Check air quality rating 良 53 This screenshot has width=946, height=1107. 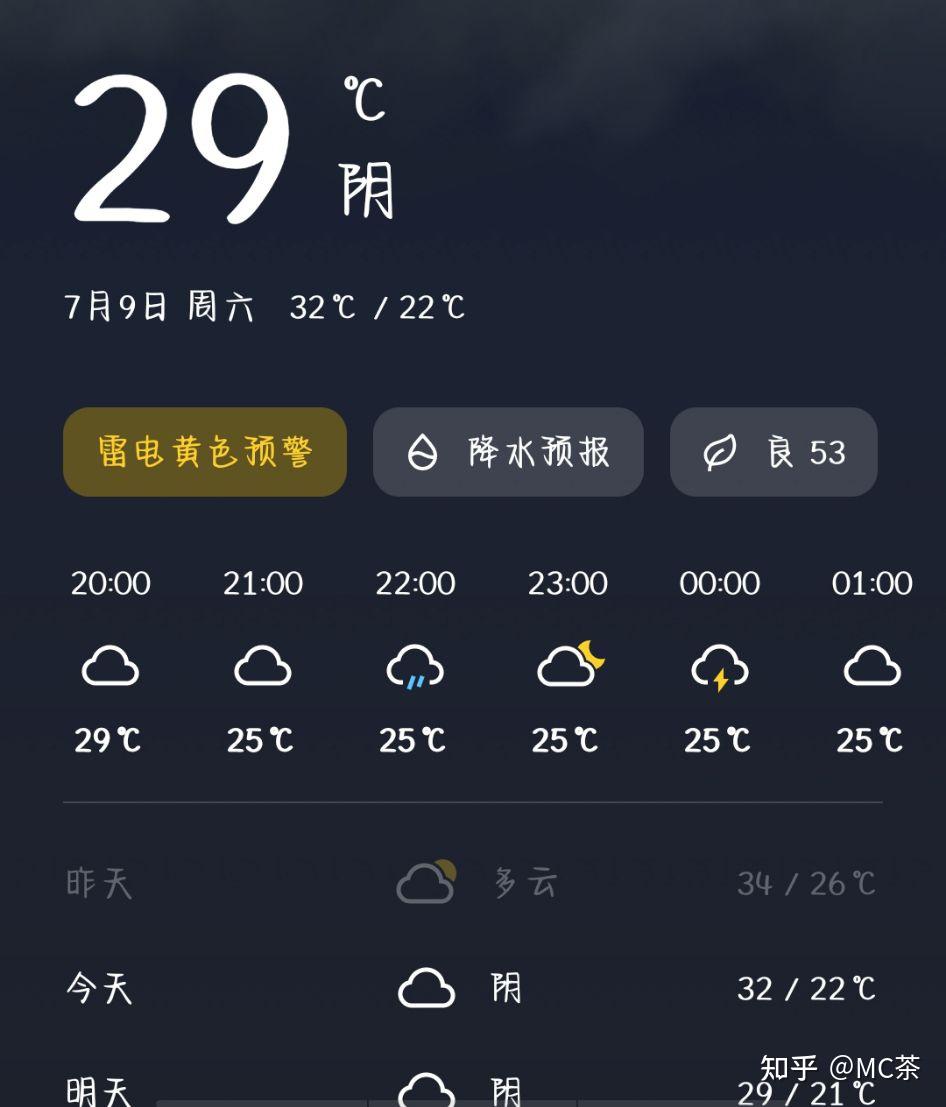click(x=773, y=452)
